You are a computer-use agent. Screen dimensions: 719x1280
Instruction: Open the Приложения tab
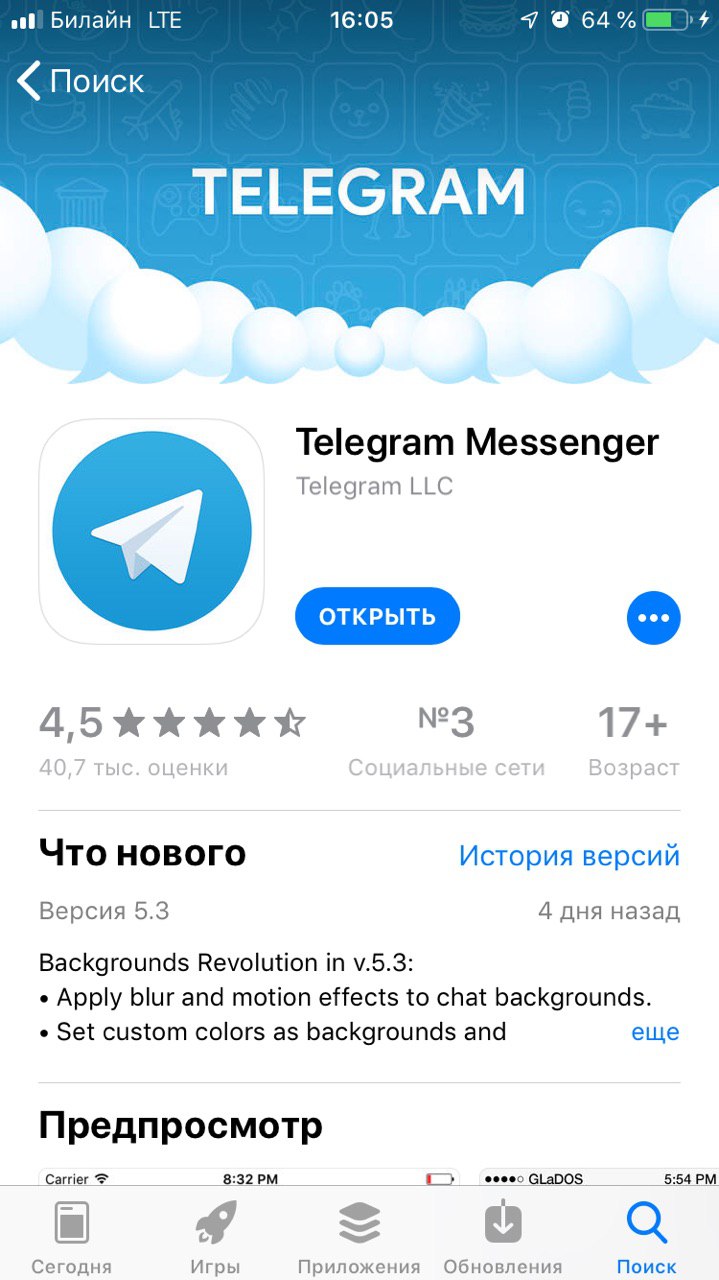(x=359, y=1236)
